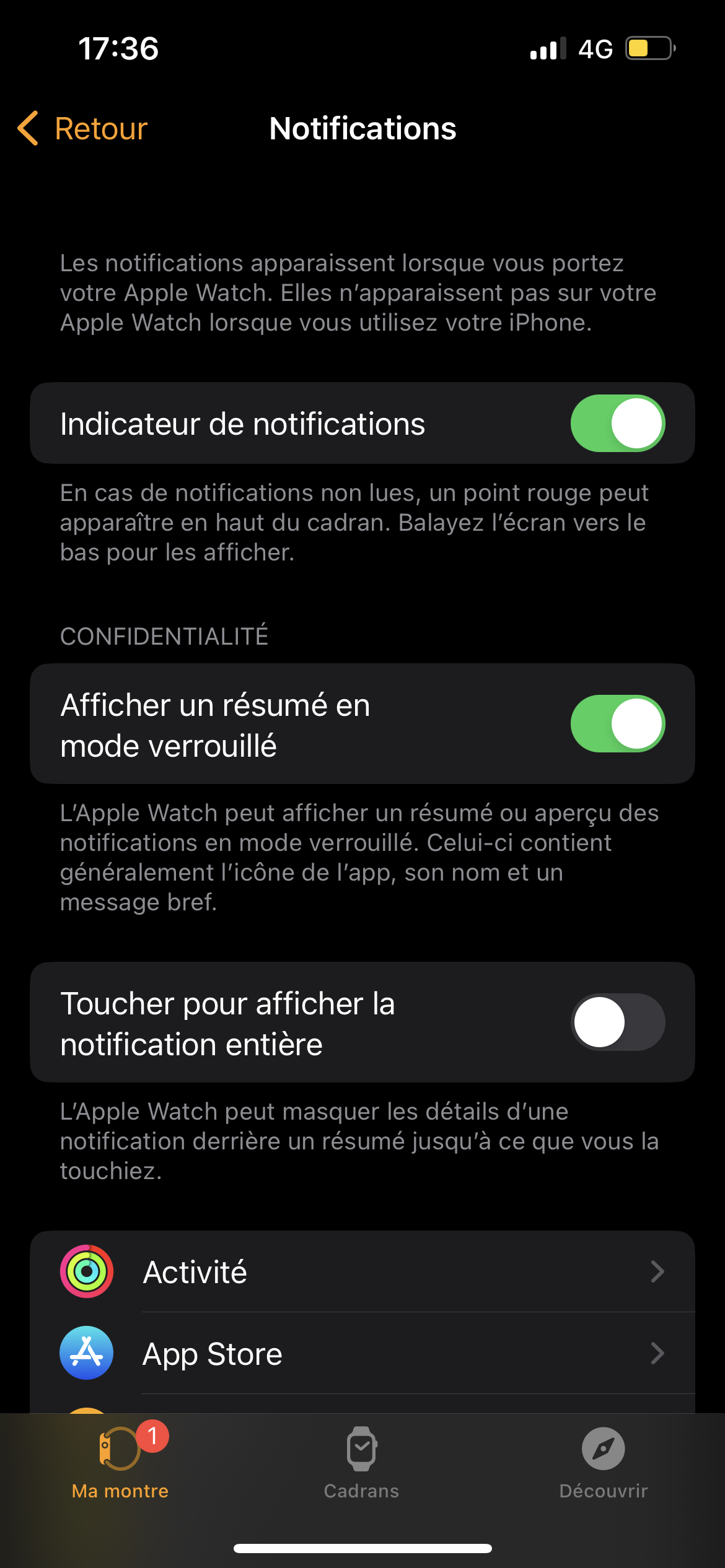Go back with the Retour button
Viewport: 725px width, 1568px height.
click(x=83, y=129)
